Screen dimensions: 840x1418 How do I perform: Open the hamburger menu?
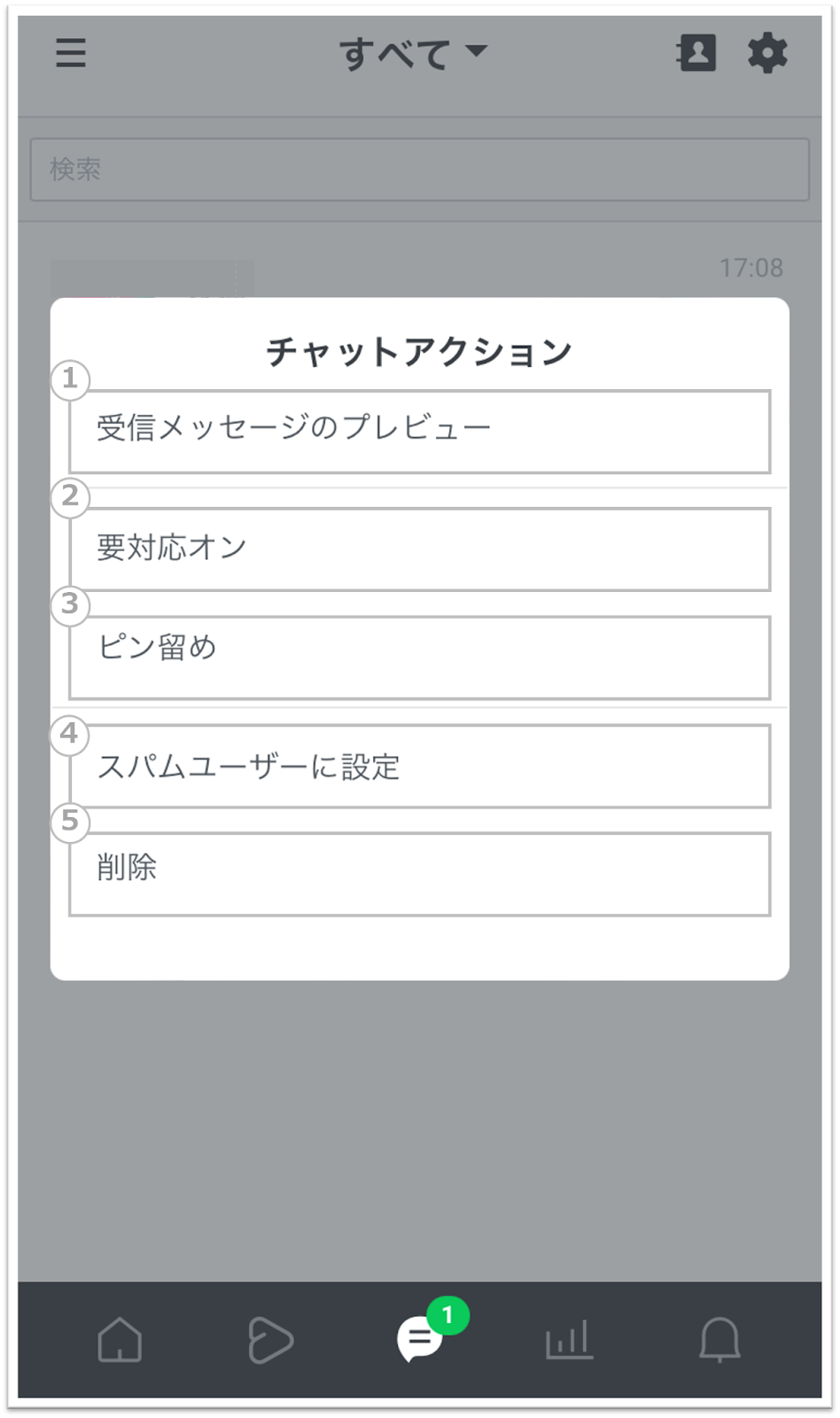pos(71,53)
